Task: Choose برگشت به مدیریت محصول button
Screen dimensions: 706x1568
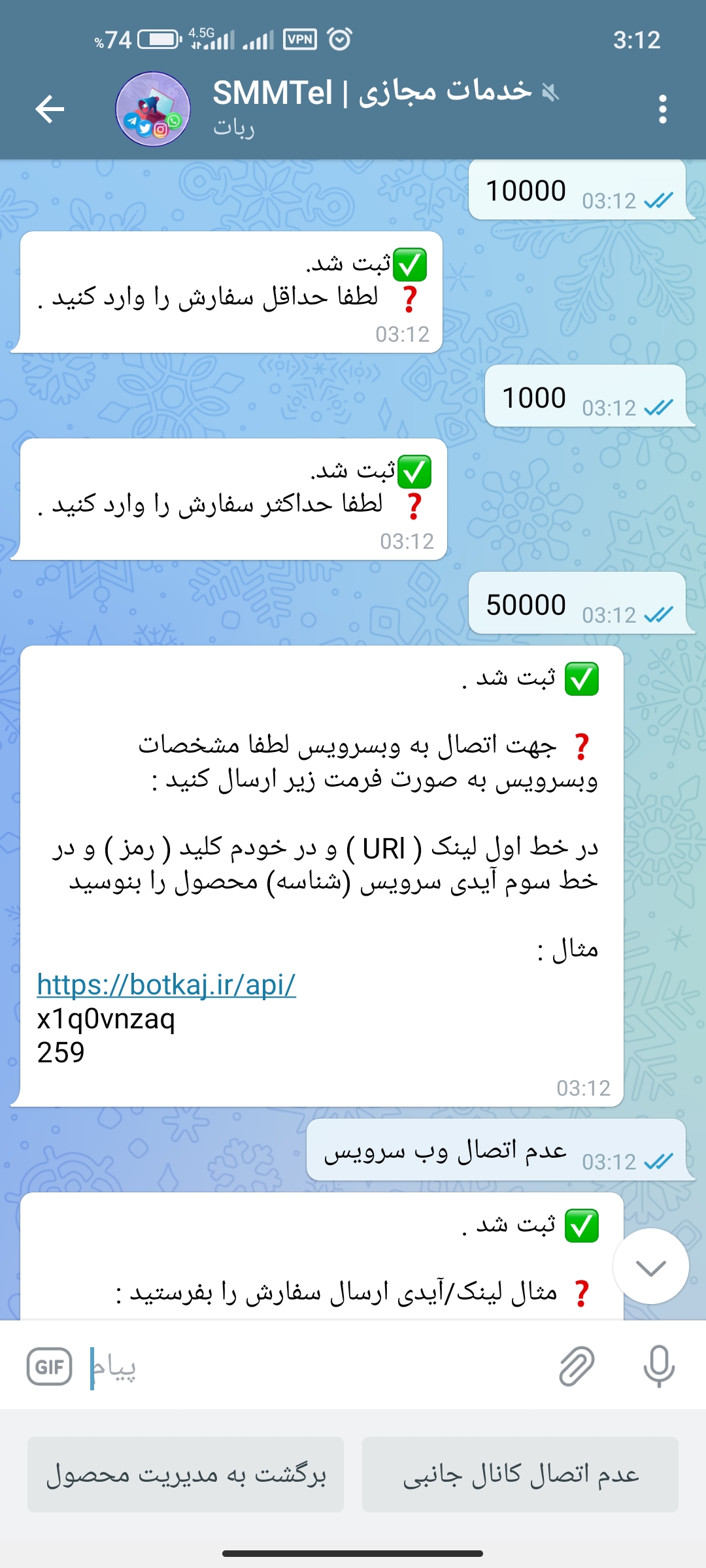Action: pyautogui.click(x=186, y=1475)
